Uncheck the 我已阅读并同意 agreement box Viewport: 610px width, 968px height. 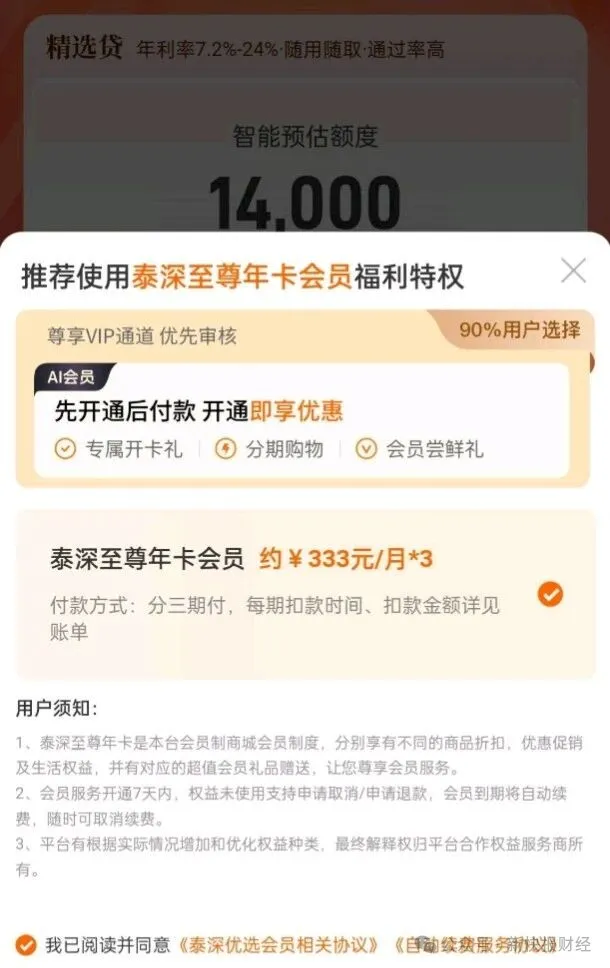pos(26,943)
